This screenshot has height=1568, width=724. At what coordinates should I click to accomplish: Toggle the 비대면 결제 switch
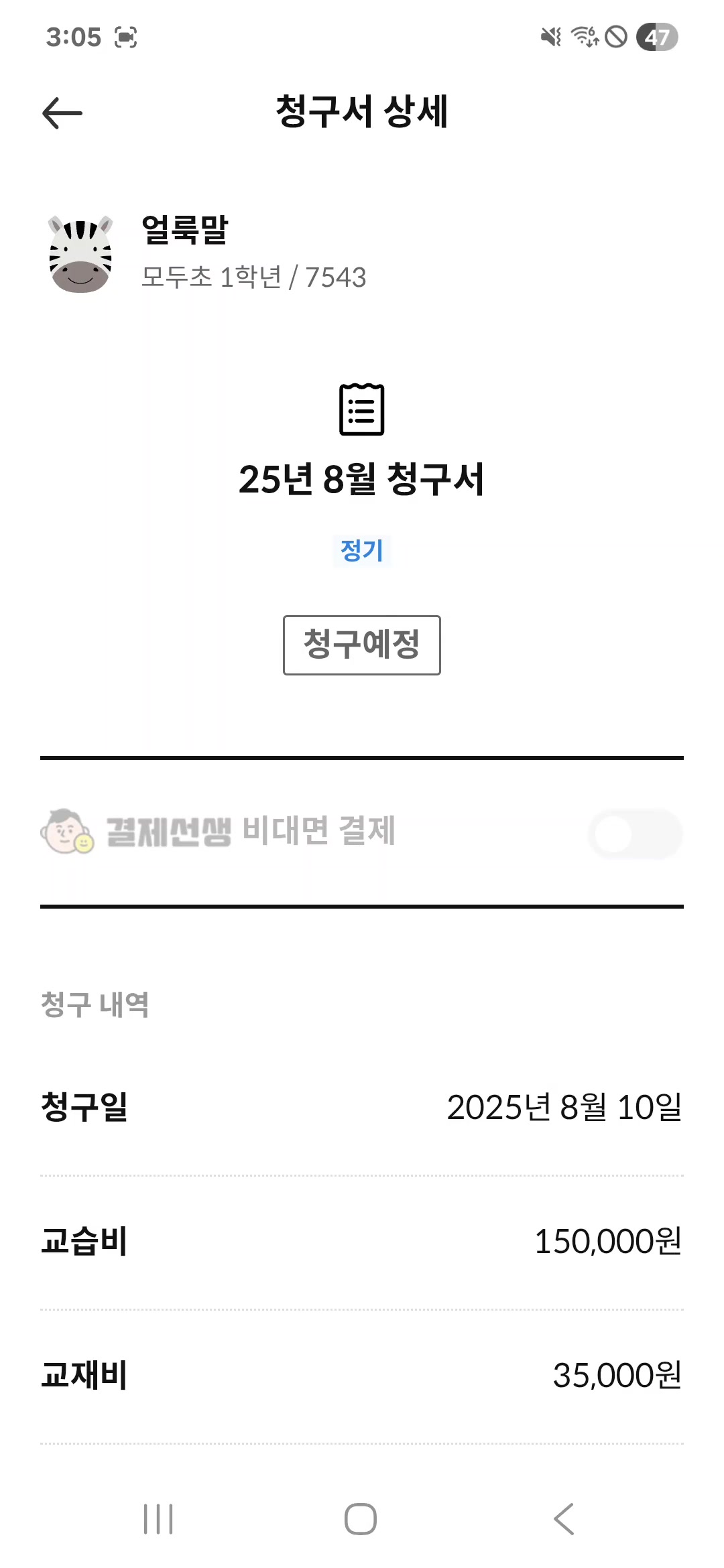(634, 834)
